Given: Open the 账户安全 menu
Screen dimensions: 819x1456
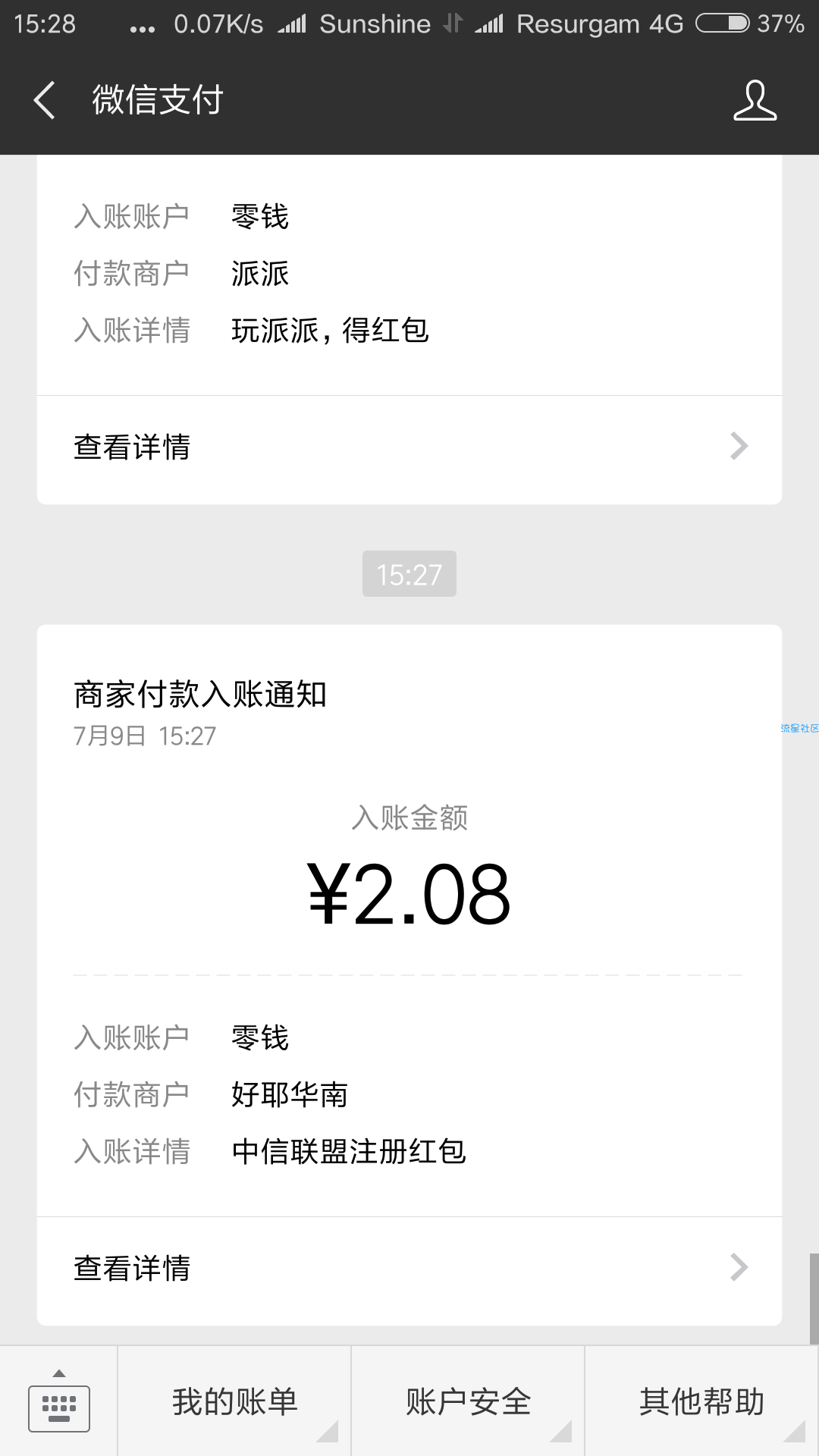Looking at the screenshot, I should pos(468,1401).
